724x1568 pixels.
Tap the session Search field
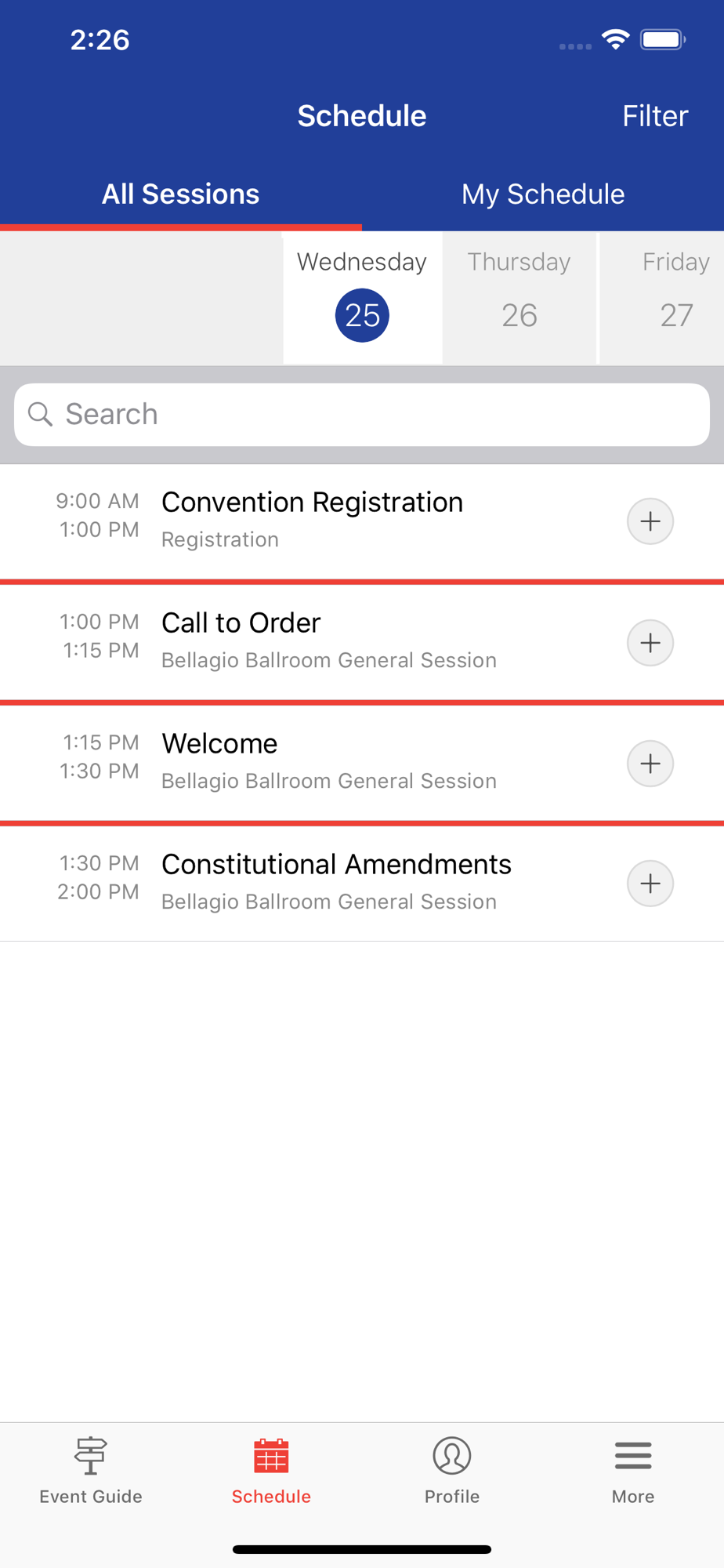pos(362,415)
